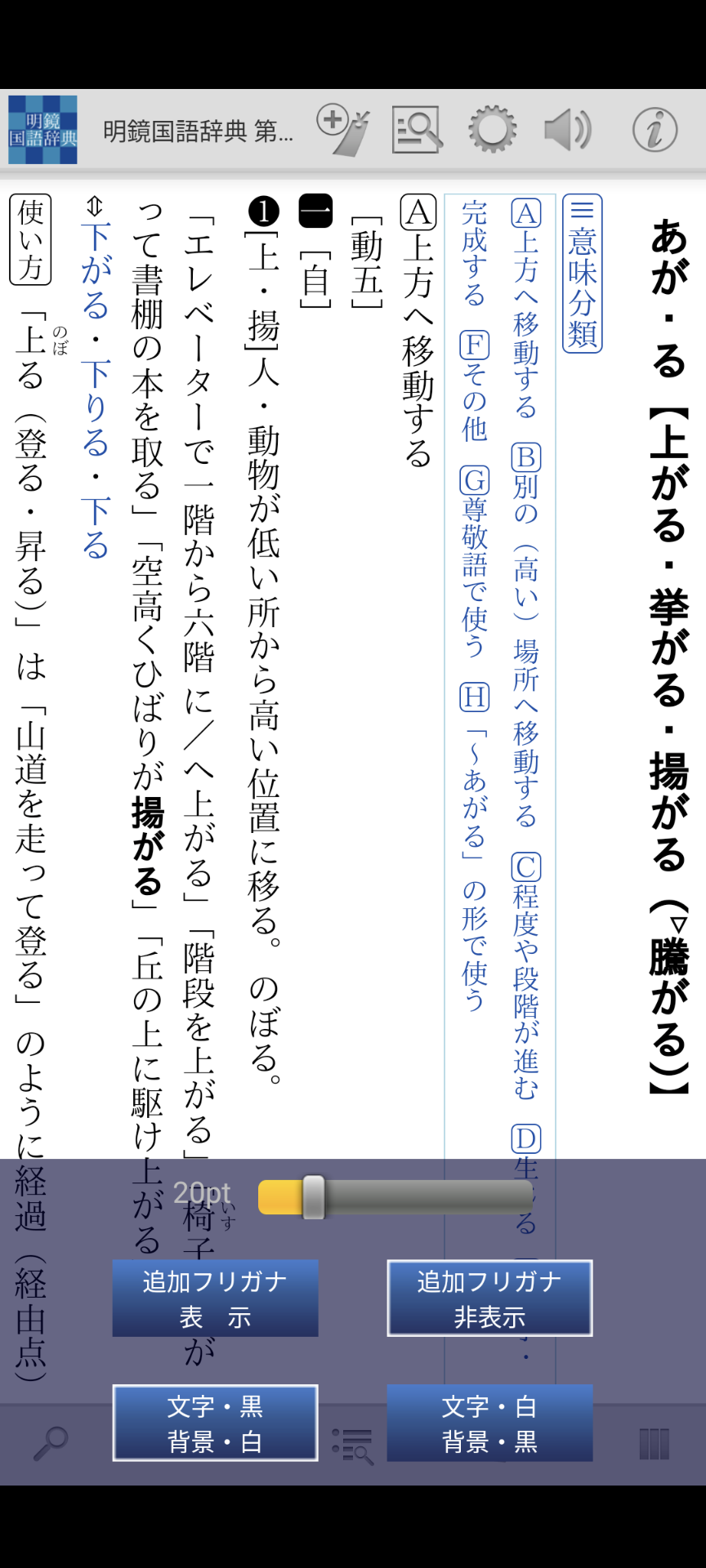The image size is (706, 1568).
Task: Jump to meaning category F その他
Action: (475, 388)
